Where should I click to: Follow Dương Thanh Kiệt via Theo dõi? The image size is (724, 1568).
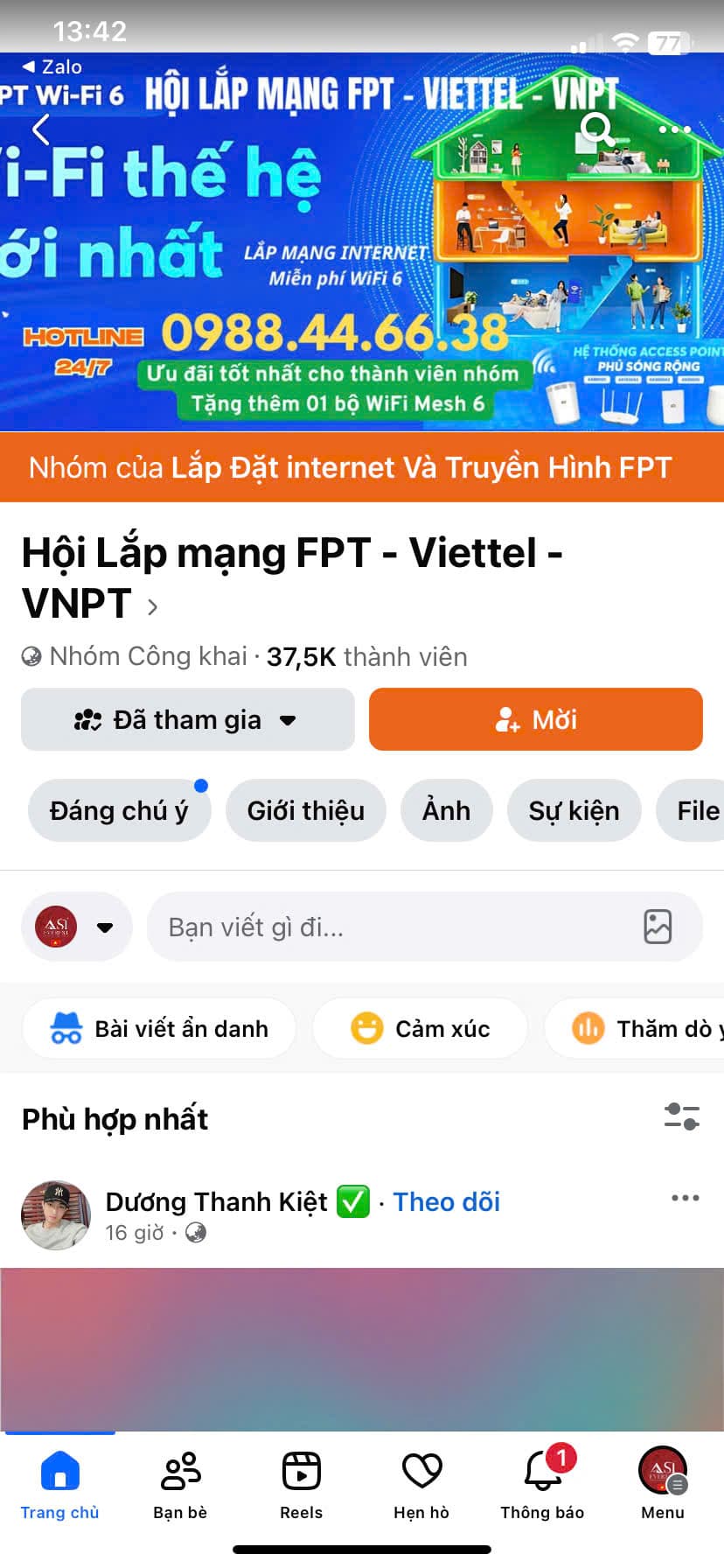tap(446, 1201)
